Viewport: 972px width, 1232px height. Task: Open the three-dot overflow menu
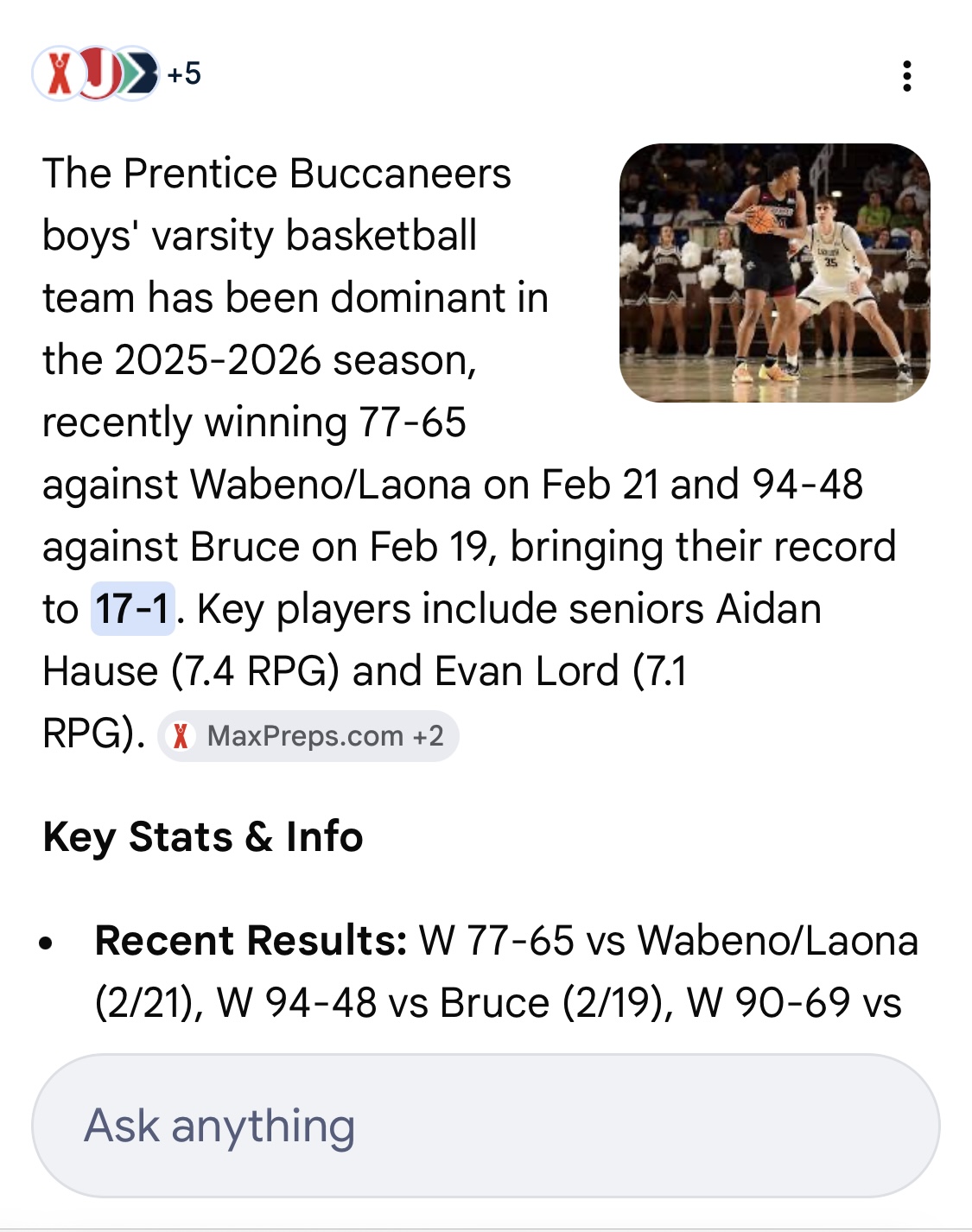[906, 76]
